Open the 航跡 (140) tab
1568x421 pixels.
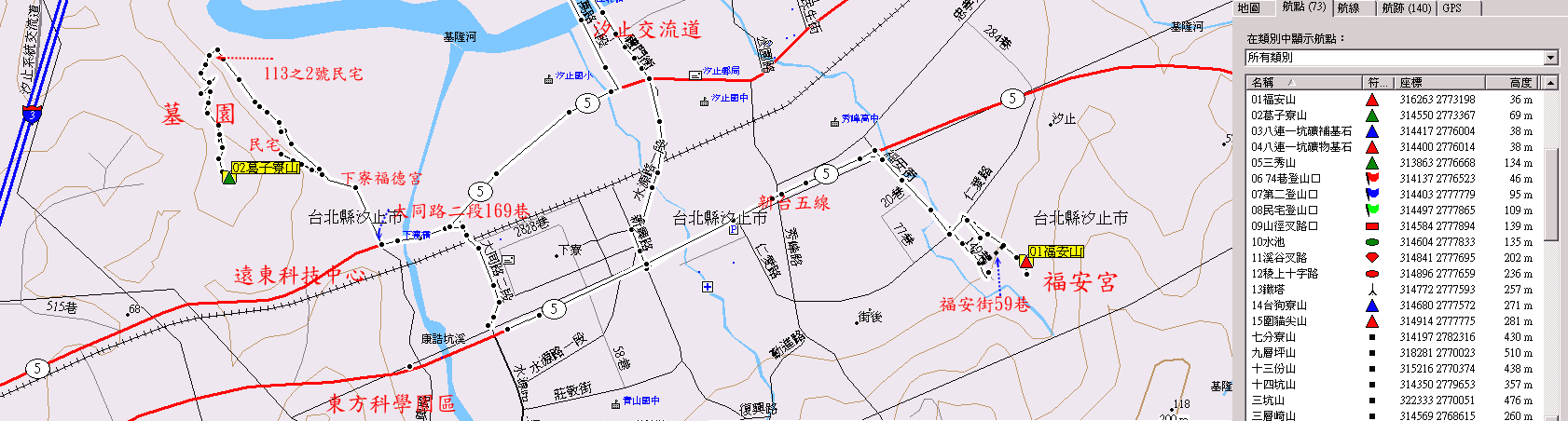click(x=1406, y=7)
